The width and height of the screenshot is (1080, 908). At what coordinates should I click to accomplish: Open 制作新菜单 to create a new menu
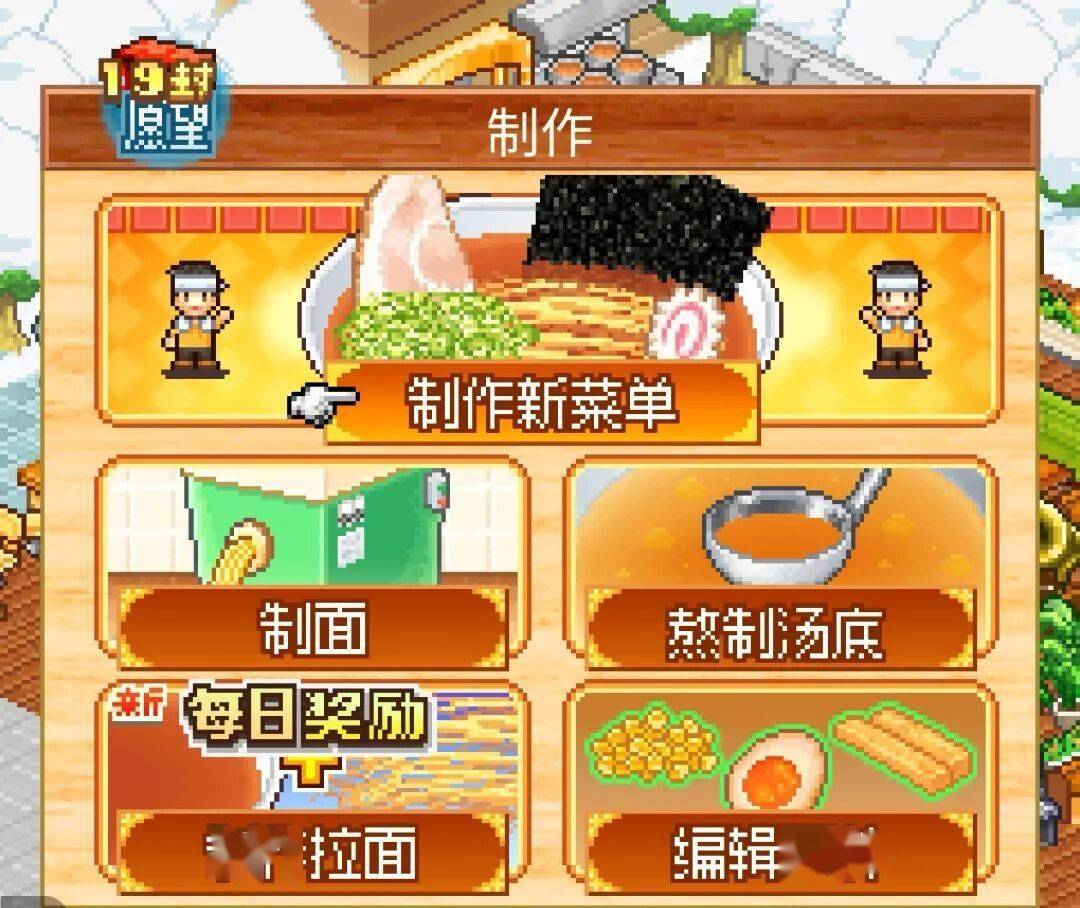(541, 405)
